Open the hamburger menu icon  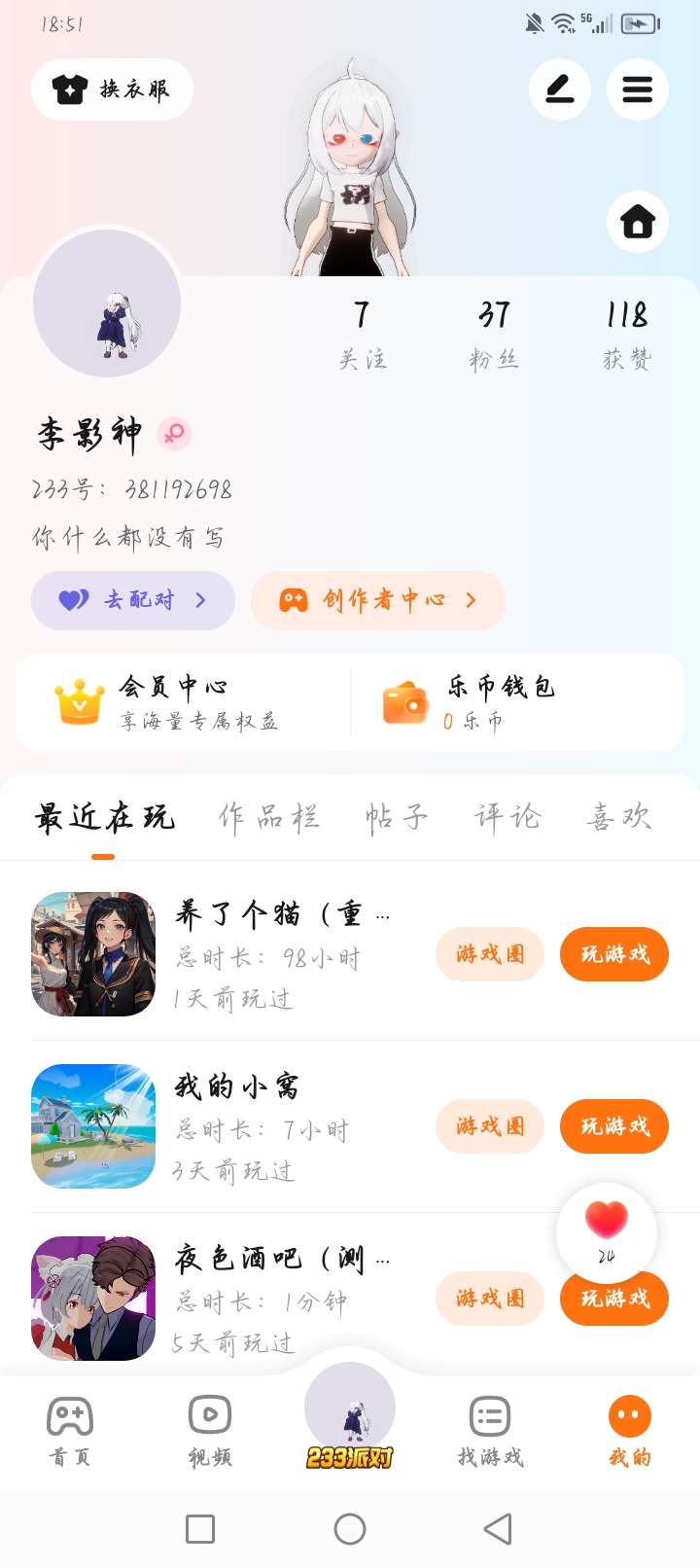(638, 89)
